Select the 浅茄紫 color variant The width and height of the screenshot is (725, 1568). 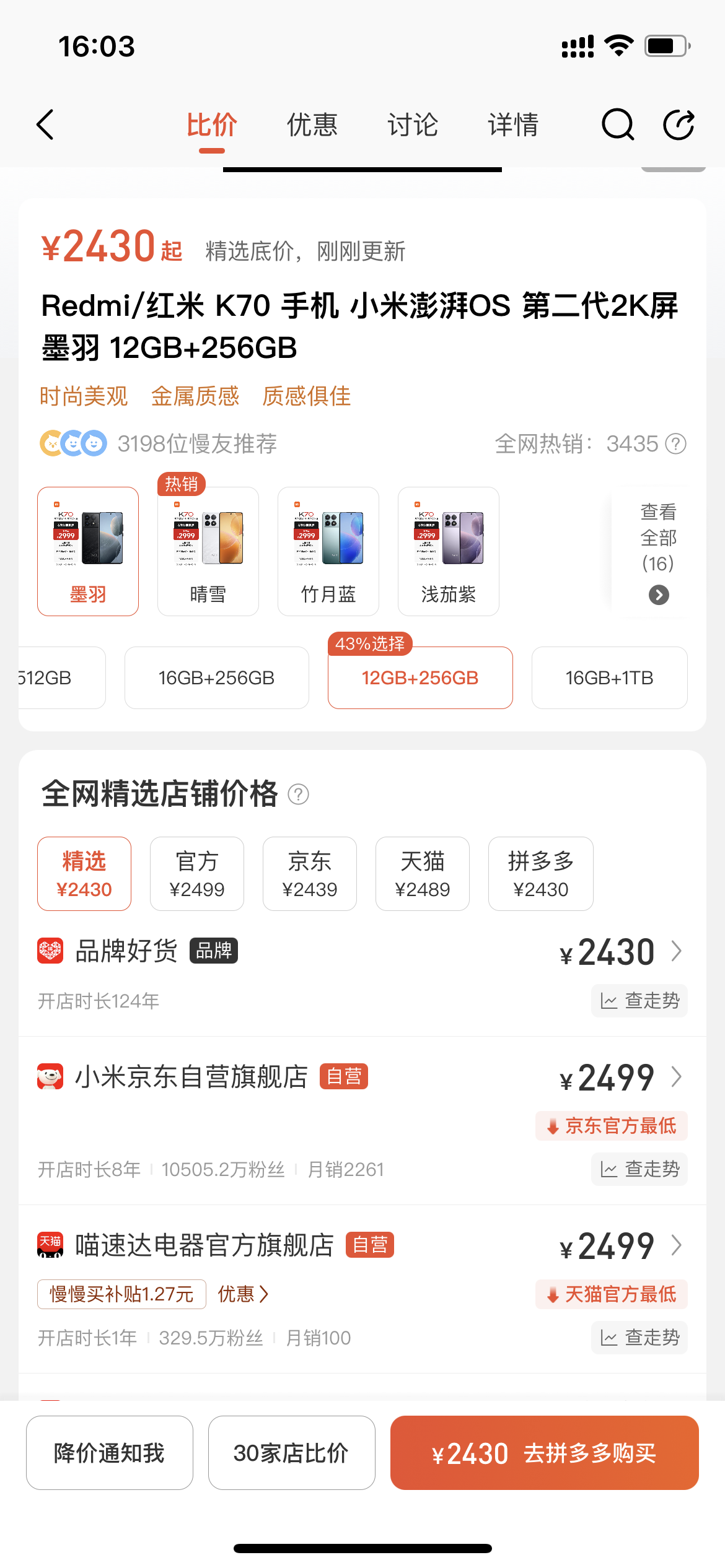(x=448, y=551)
